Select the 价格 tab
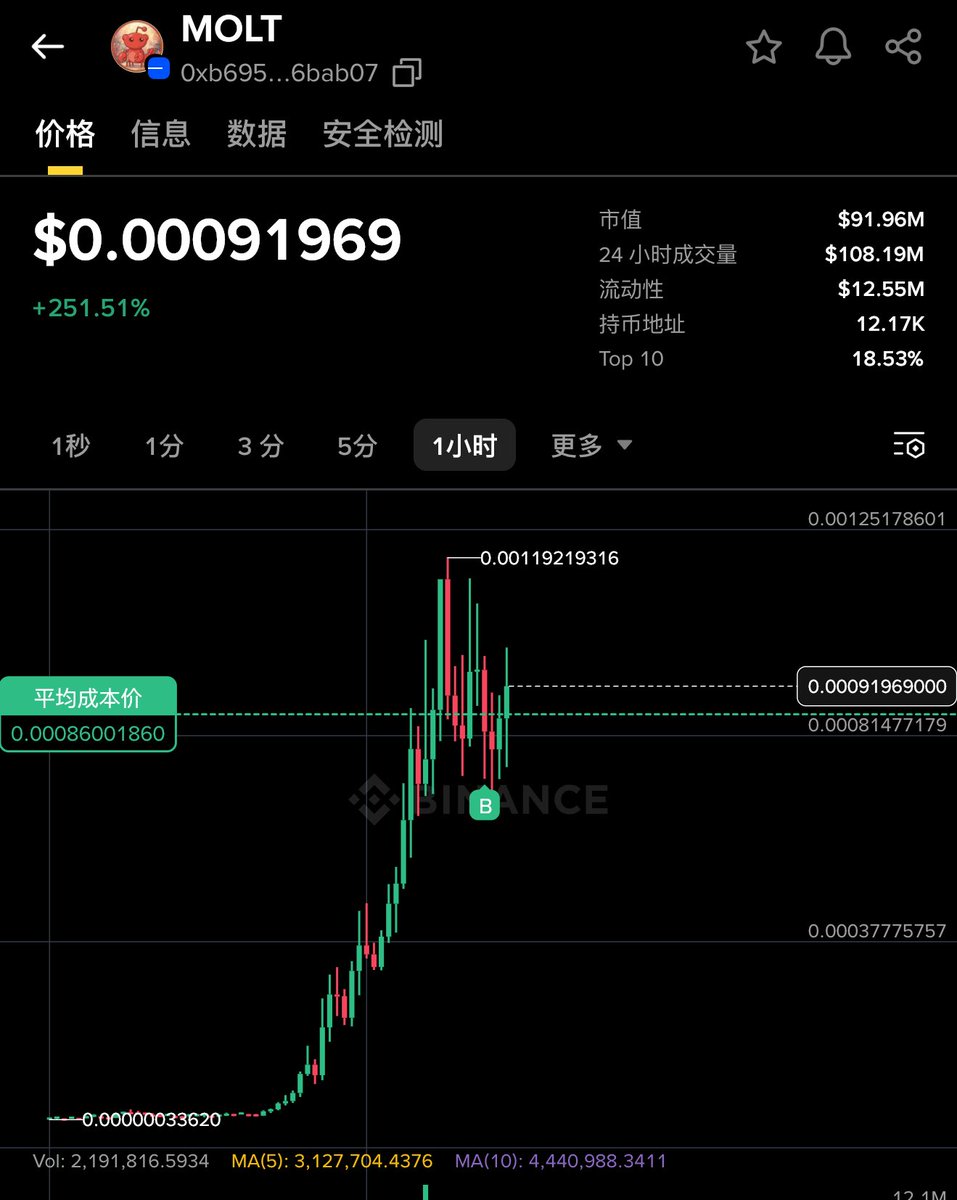The height and width of the screenshot is (1200, 957). click(65, 134)
